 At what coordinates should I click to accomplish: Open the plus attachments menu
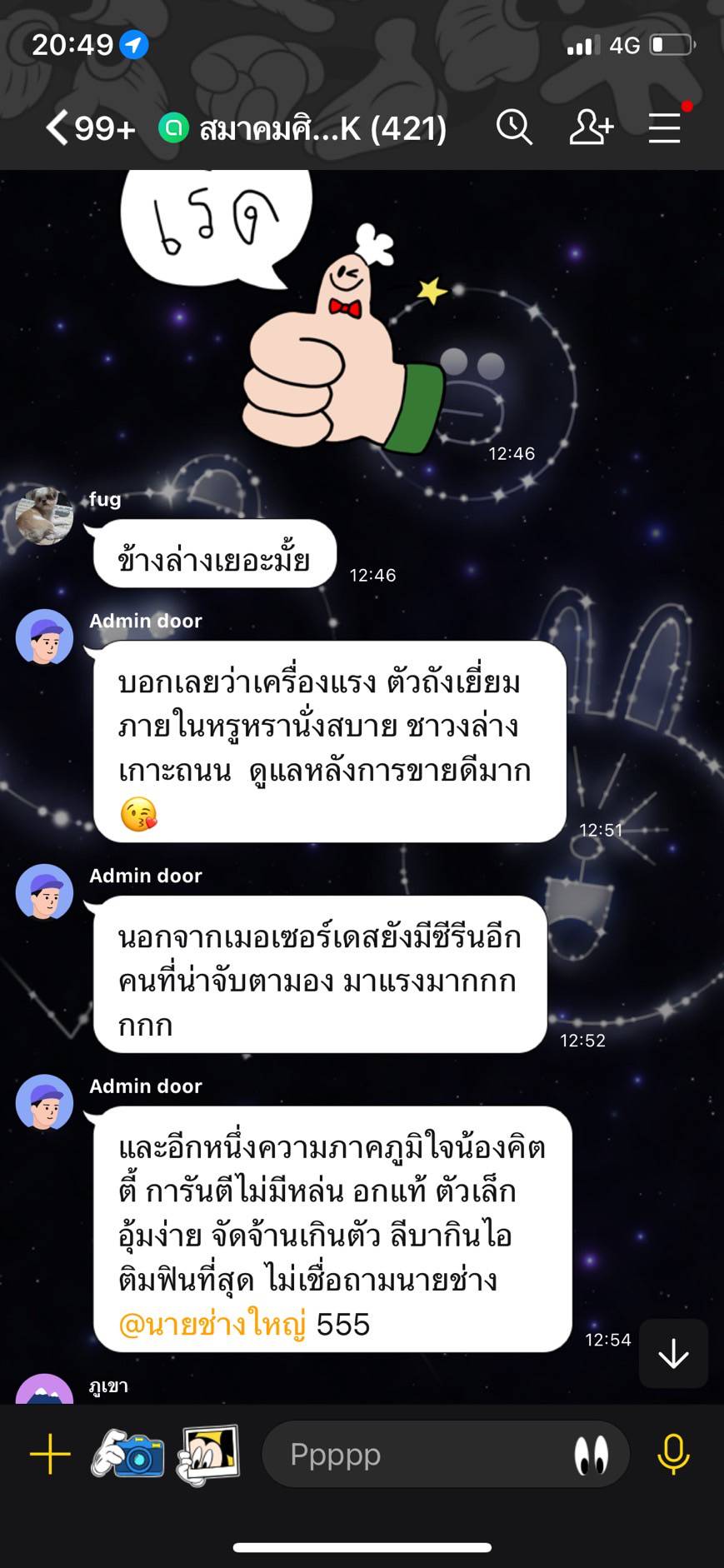[50, 1454]
